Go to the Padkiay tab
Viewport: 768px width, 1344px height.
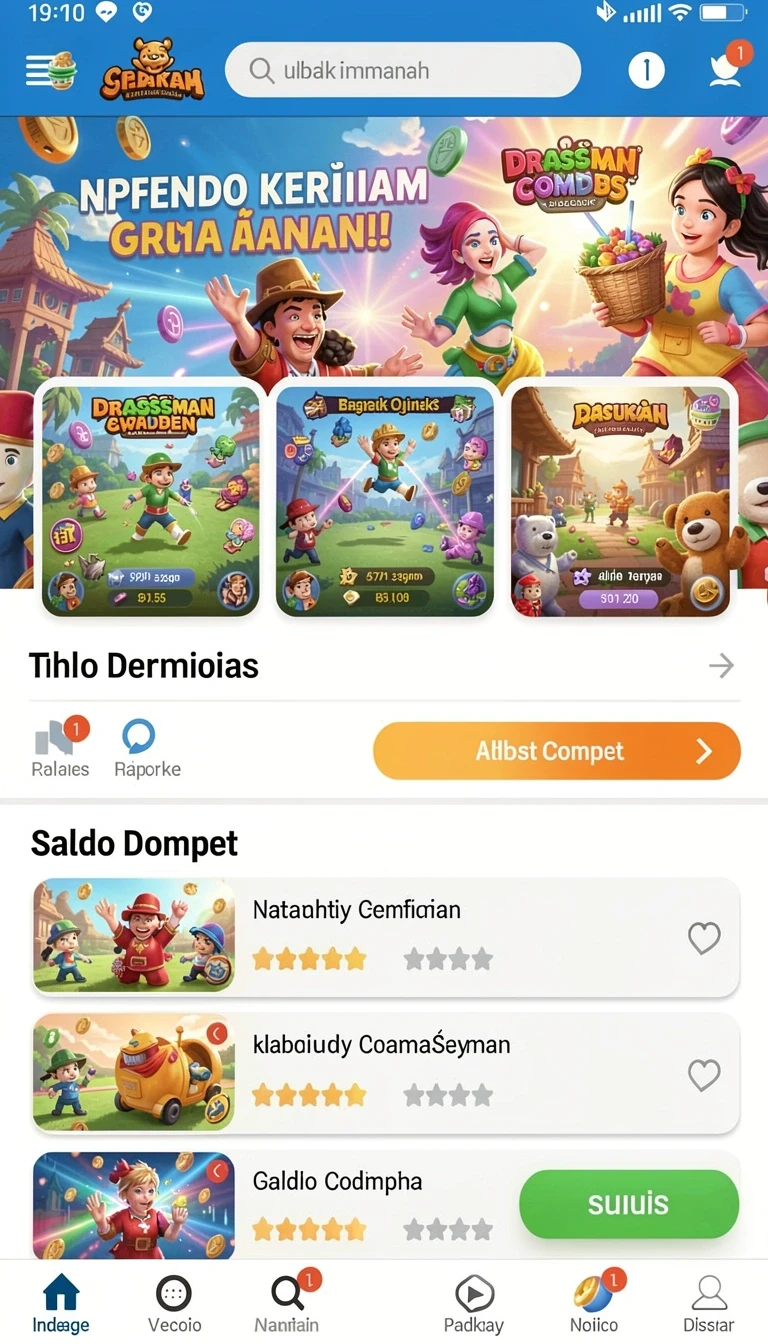[474, 1304]
